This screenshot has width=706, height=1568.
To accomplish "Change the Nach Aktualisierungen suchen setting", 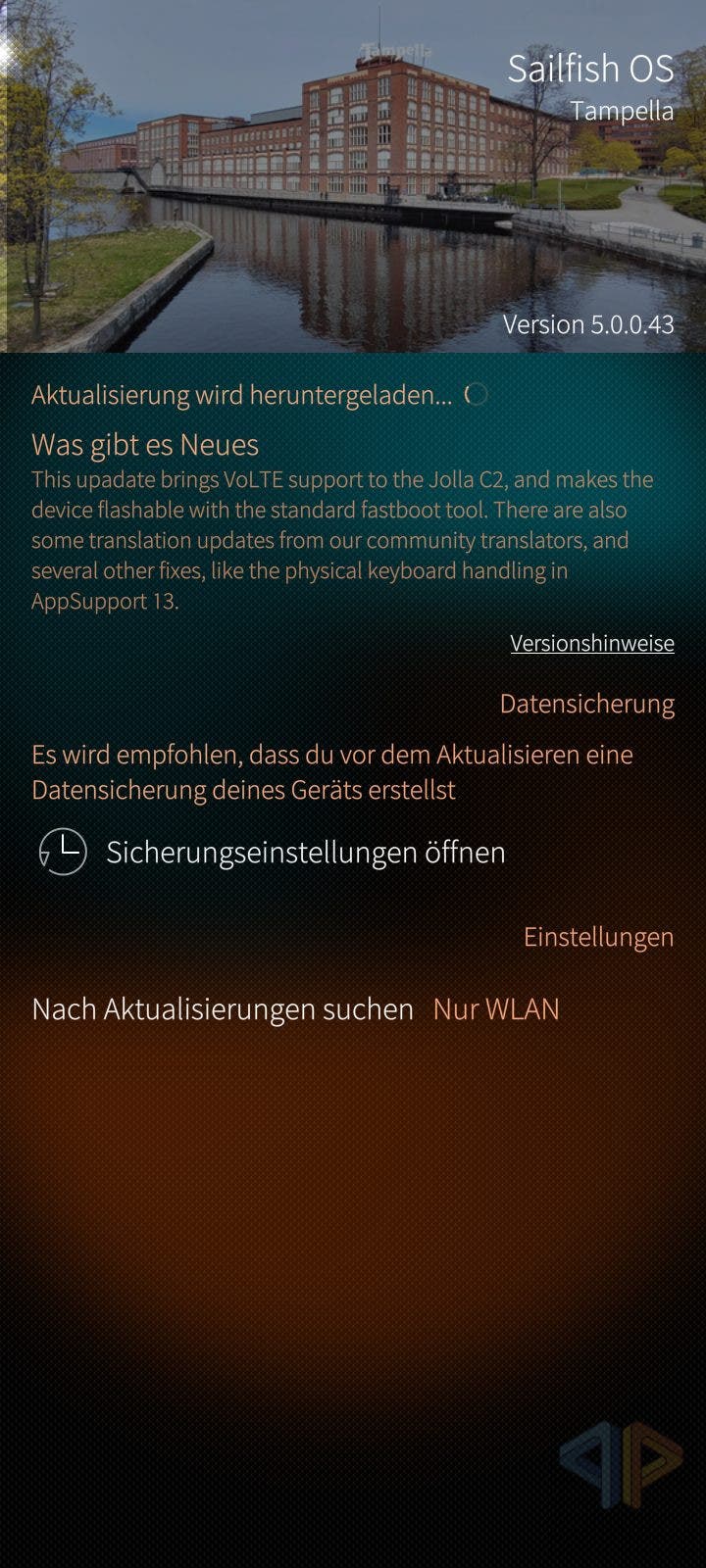I will pos(353,1008).
